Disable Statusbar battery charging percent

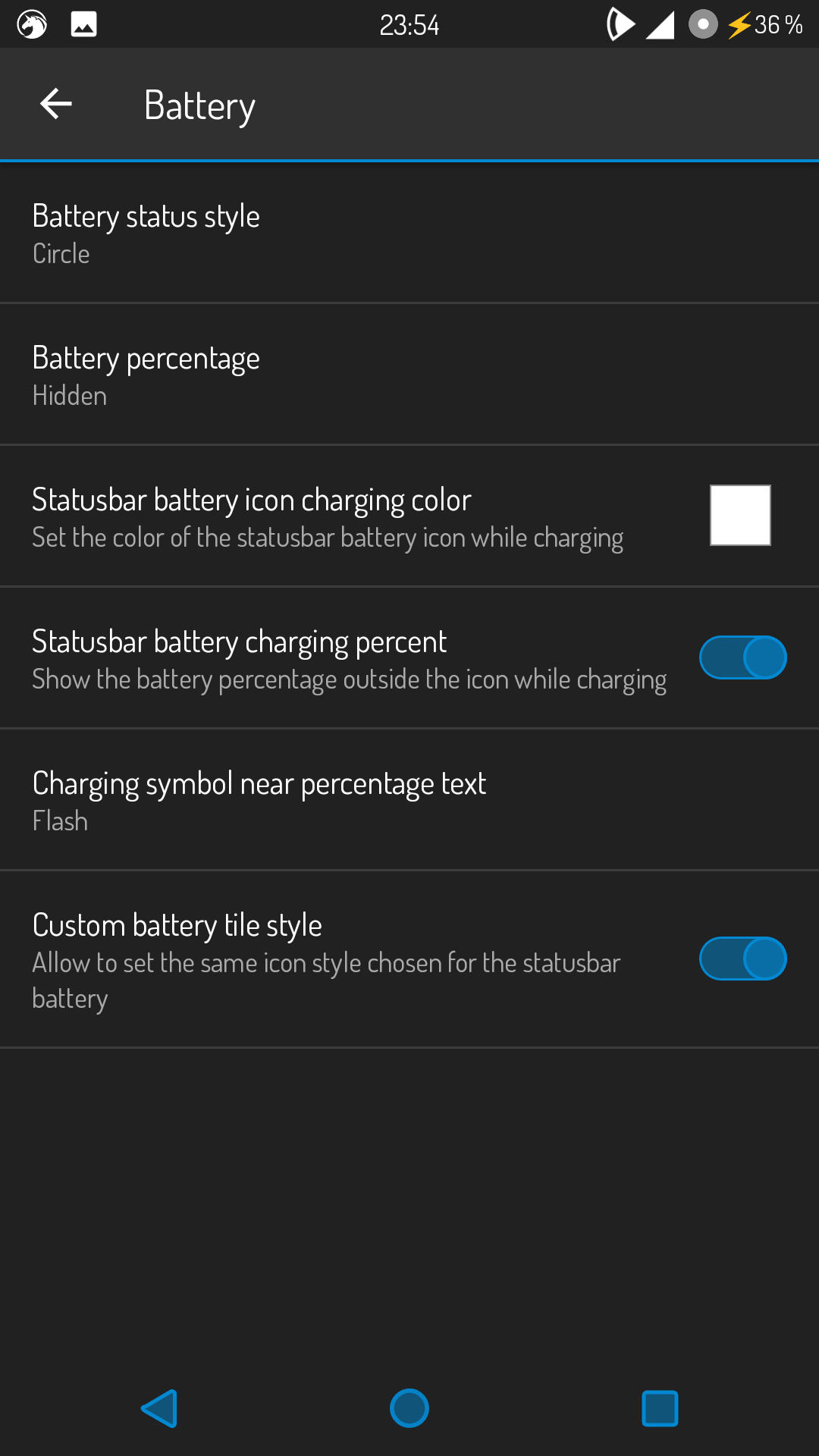pos(742,657)
